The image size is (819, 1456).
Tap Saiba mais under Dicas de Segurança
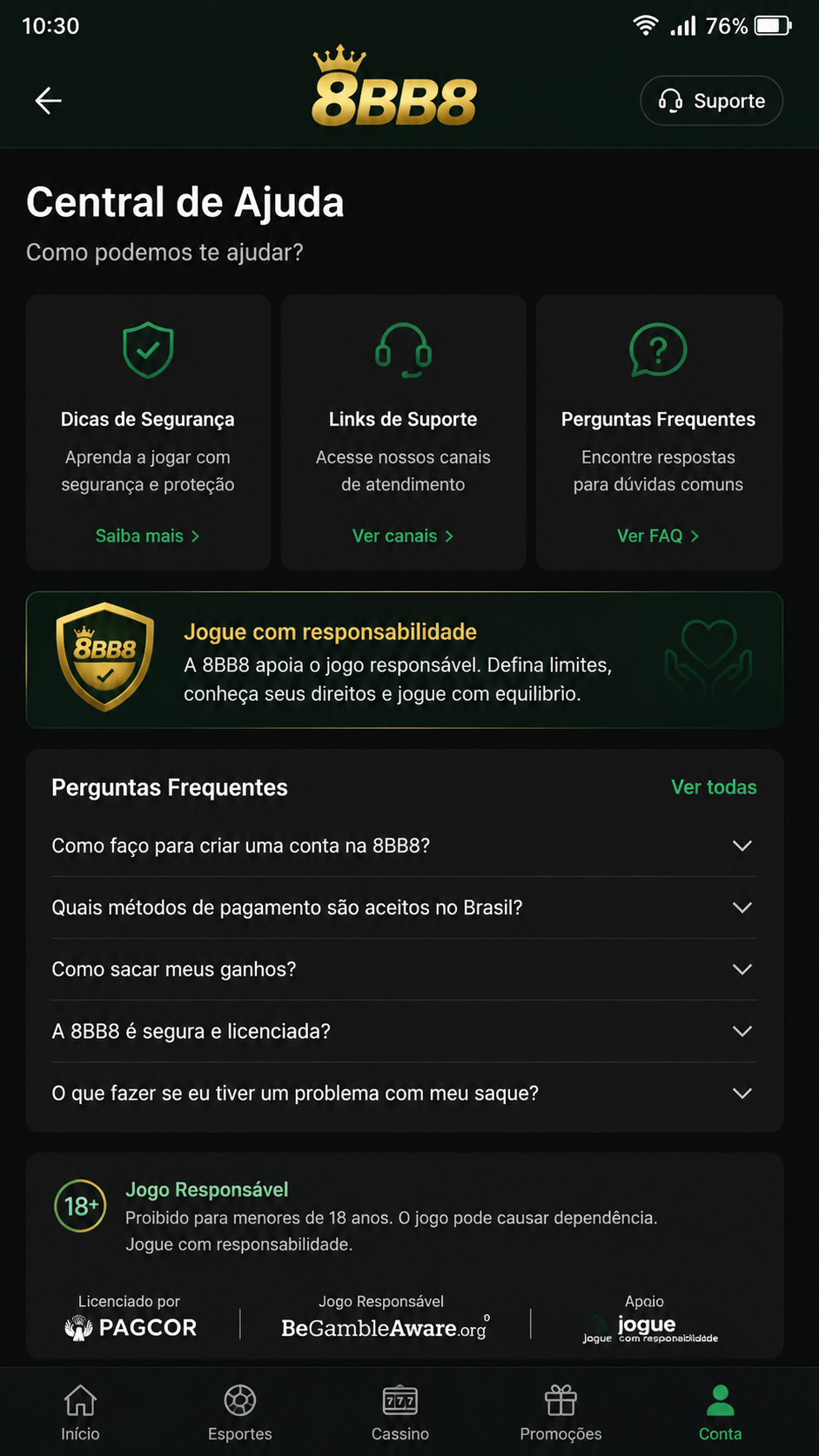pos(148,536)
